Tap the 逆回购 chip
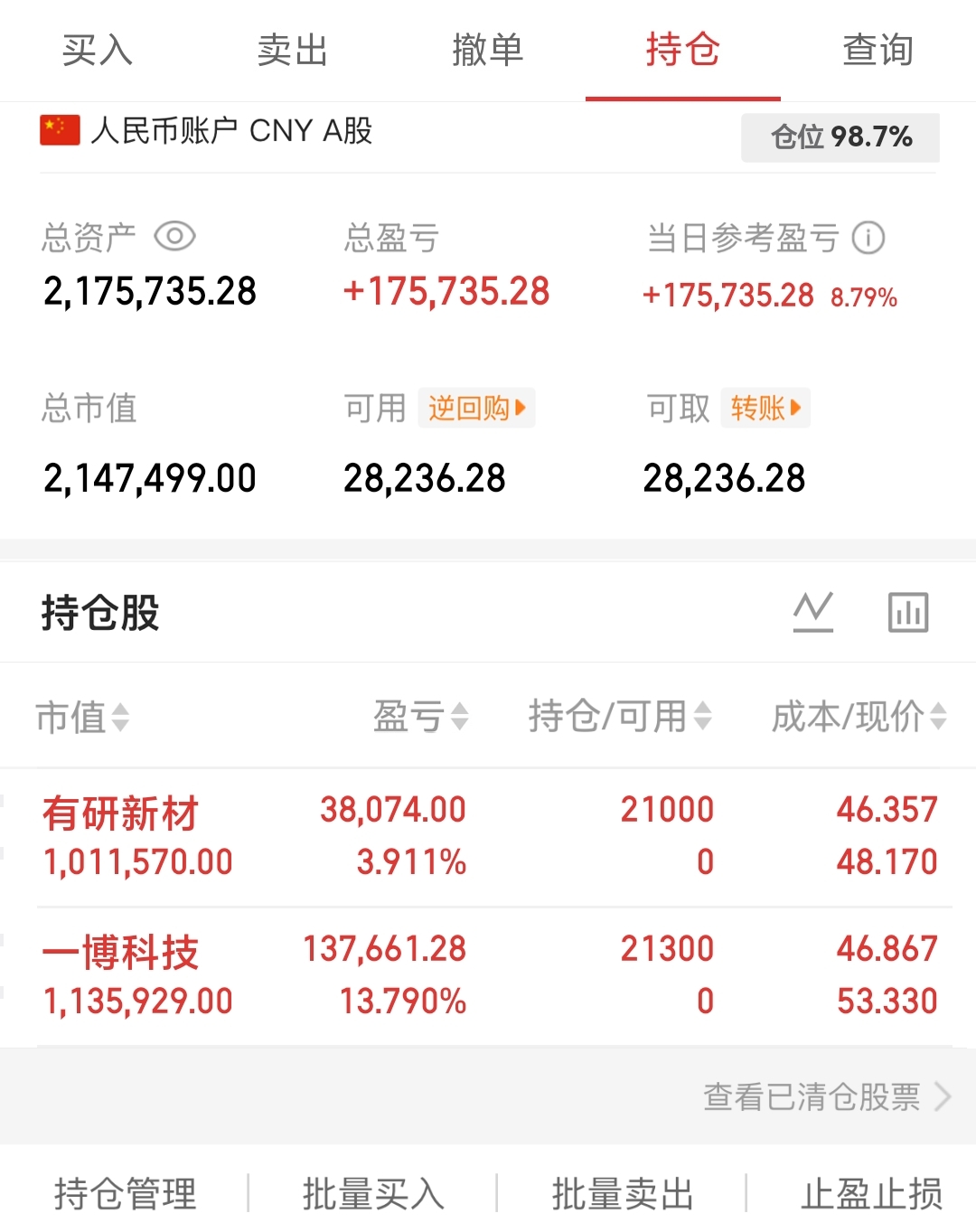Screen dimensions: 976x1232 (476, 408)
